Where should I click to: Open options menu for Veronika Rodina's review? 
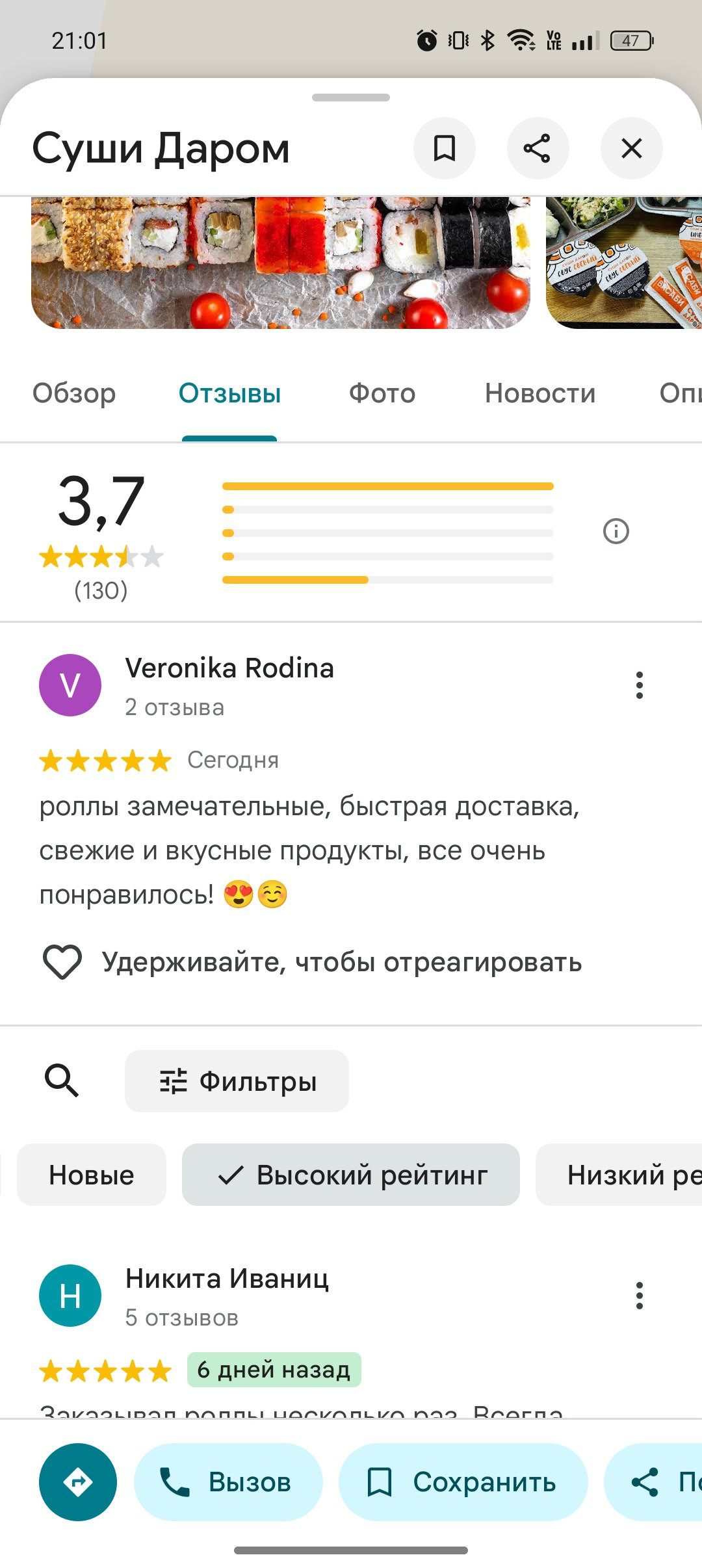(x=640, y=685)
